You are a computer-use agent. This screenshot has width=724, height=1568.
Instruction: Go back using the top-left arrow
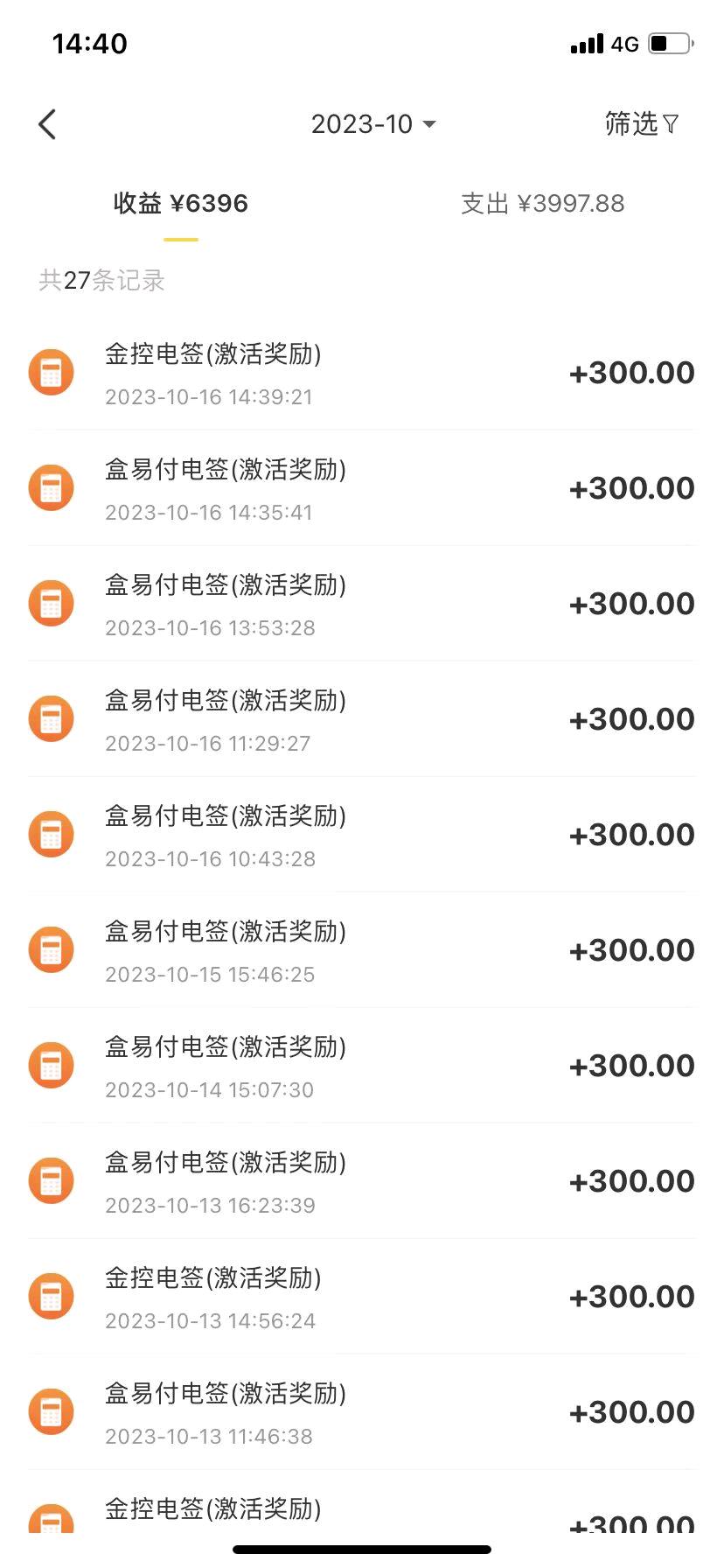(47, 124)
